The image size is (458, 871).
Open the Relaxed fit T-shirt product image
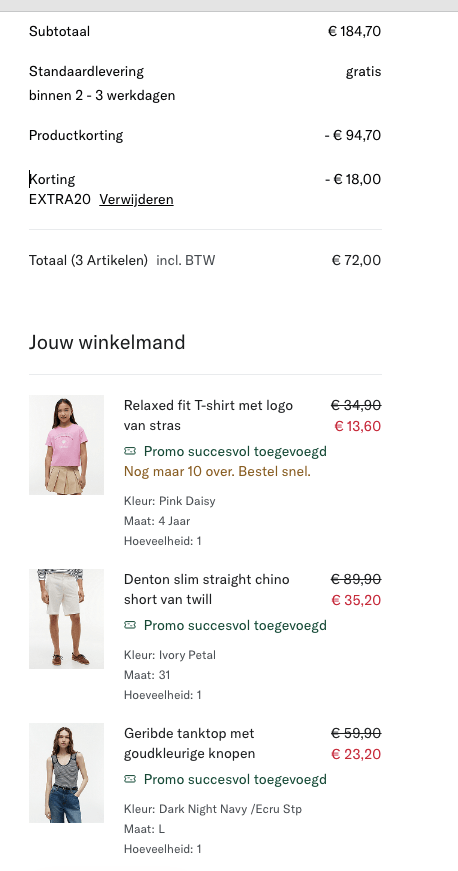[67, 445]
